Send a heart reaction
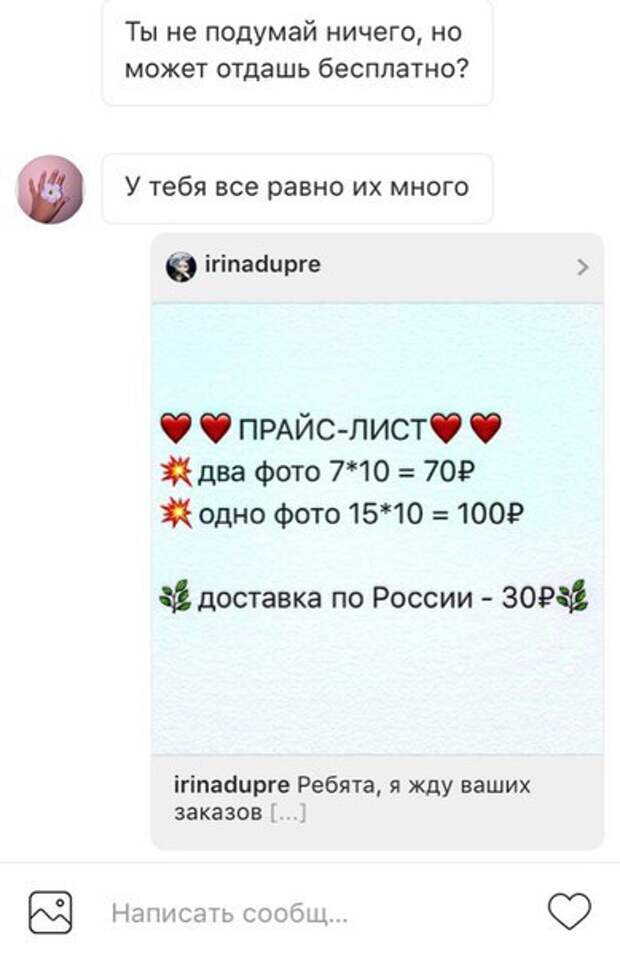 click(x=570, y=912)
